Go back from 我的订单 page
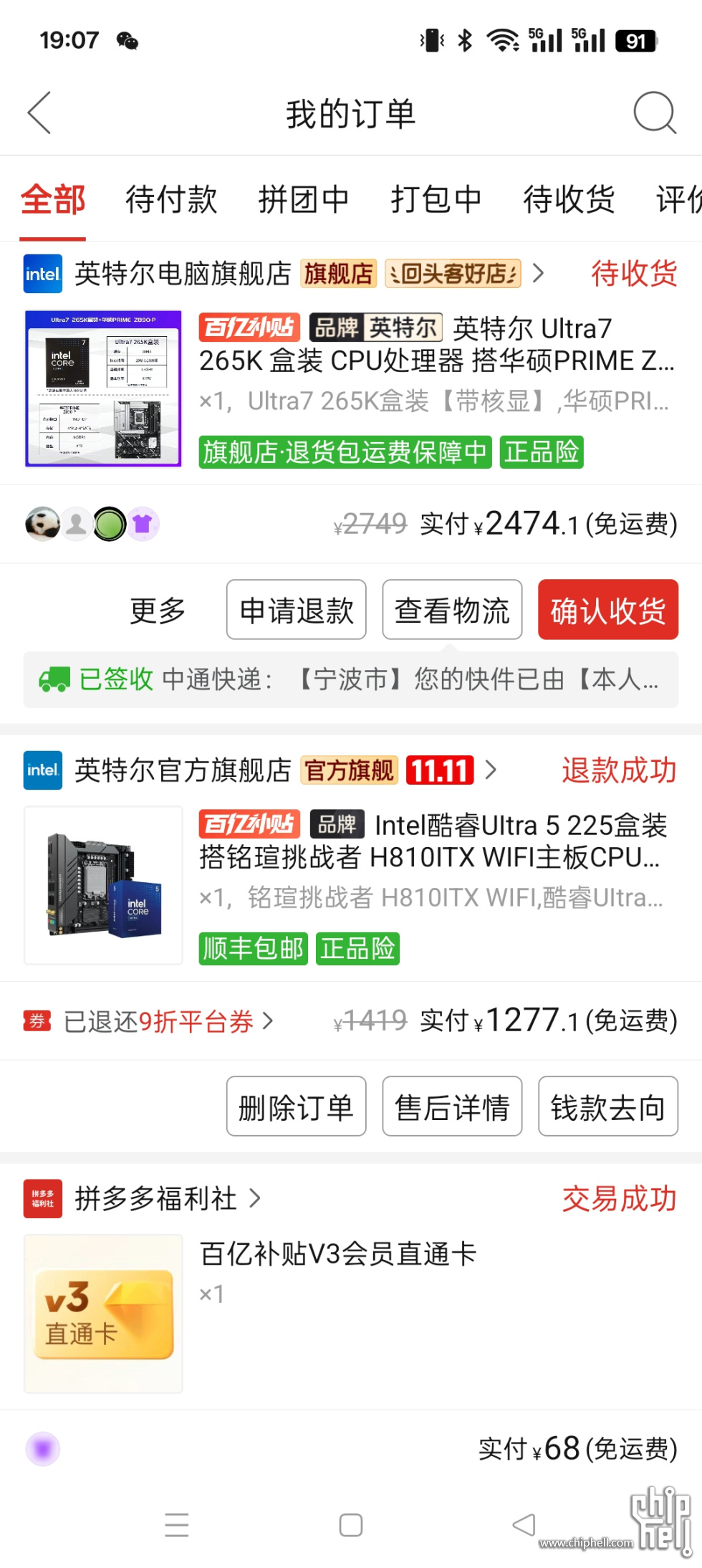This screenshot has height=1568, width=702. click(x=39, y=113)
